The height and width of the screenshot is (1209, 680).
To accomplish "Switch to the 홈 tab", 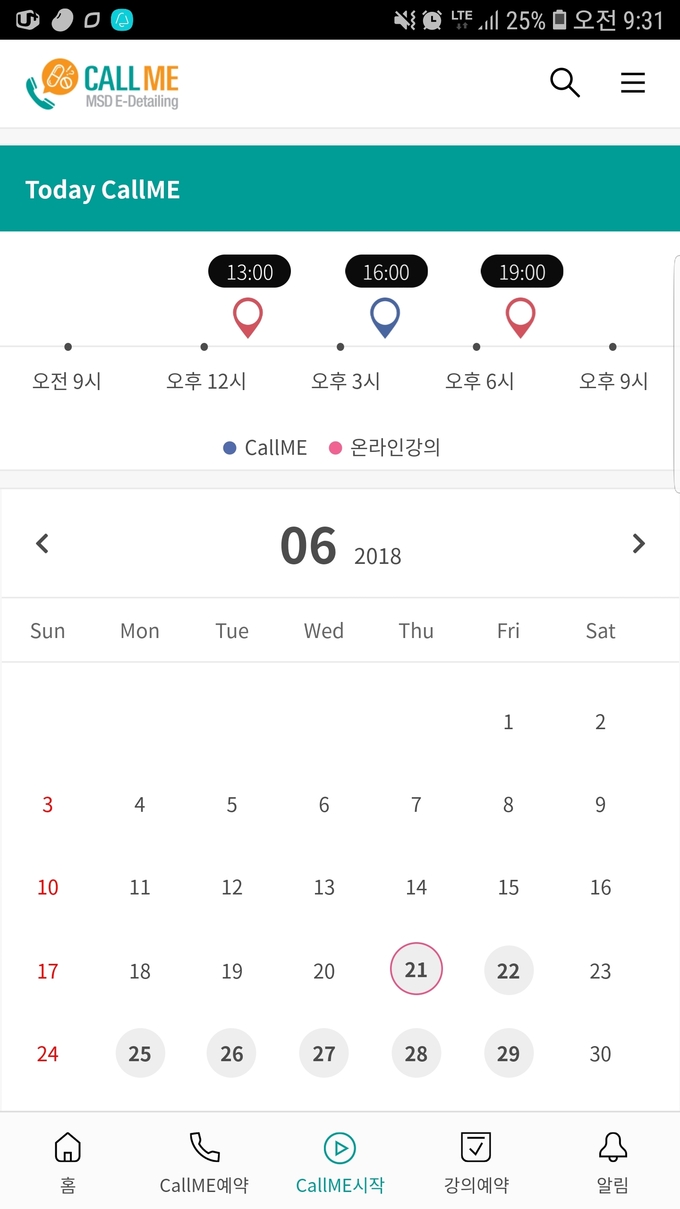I will click(x=67, y=1162).
